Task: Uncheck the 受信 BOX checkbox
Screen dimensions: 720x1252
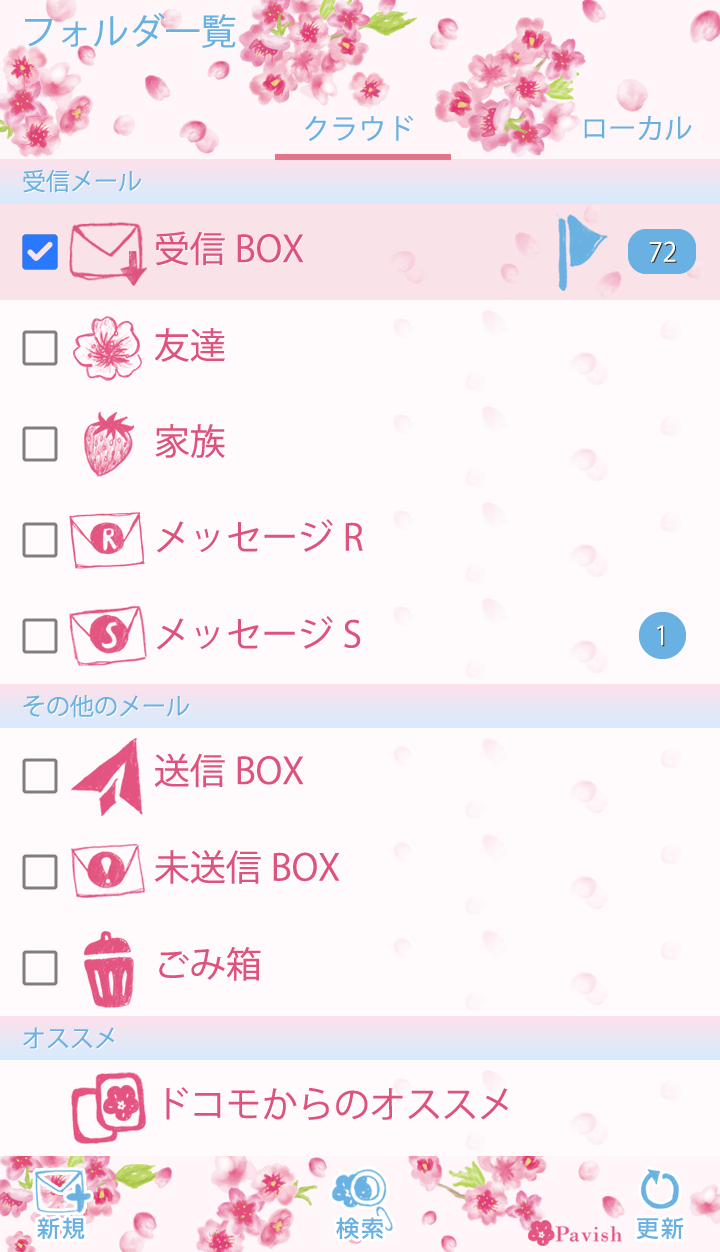Action: [40, 252]
